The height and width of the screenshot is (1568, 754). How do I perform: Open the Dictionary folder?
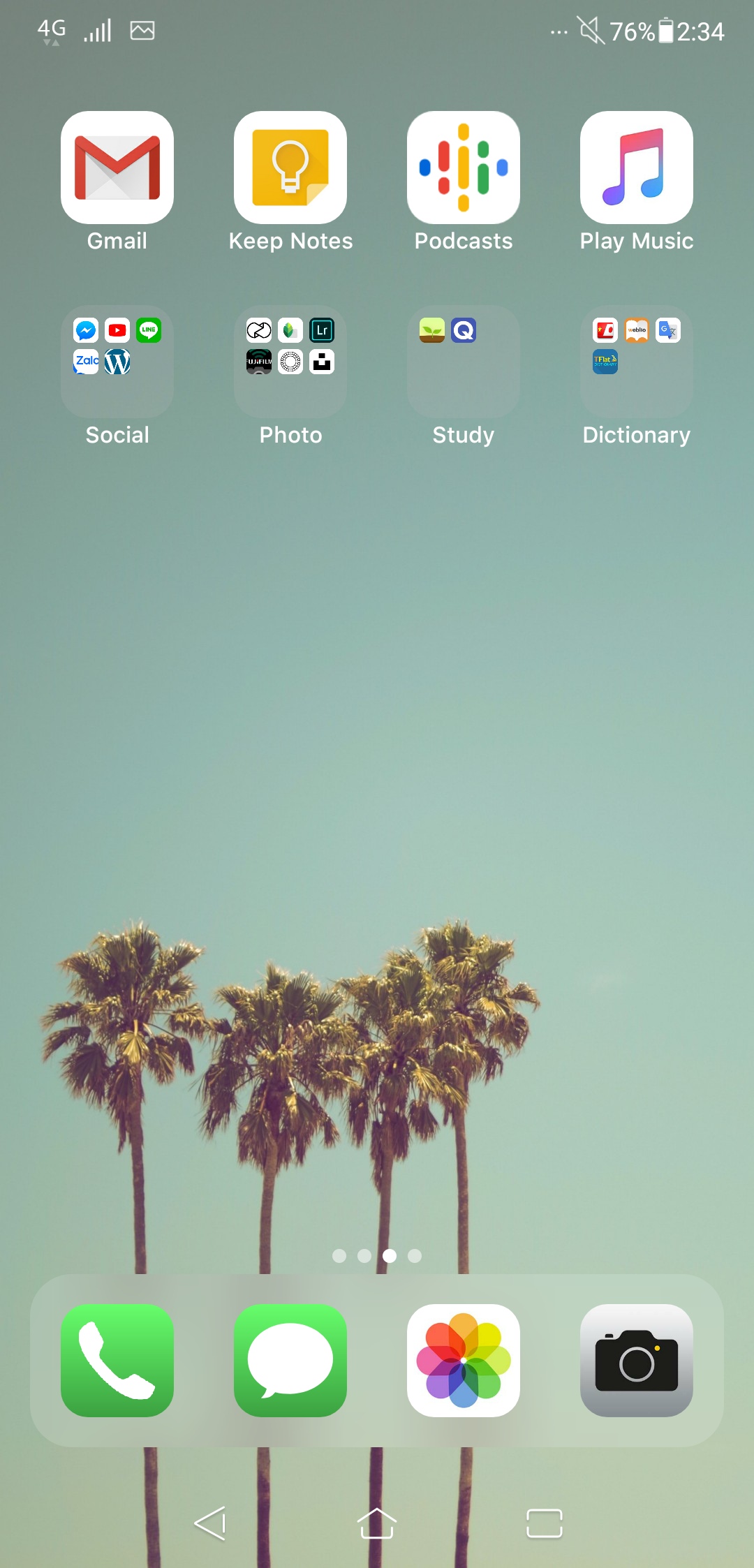coord(637,362)
